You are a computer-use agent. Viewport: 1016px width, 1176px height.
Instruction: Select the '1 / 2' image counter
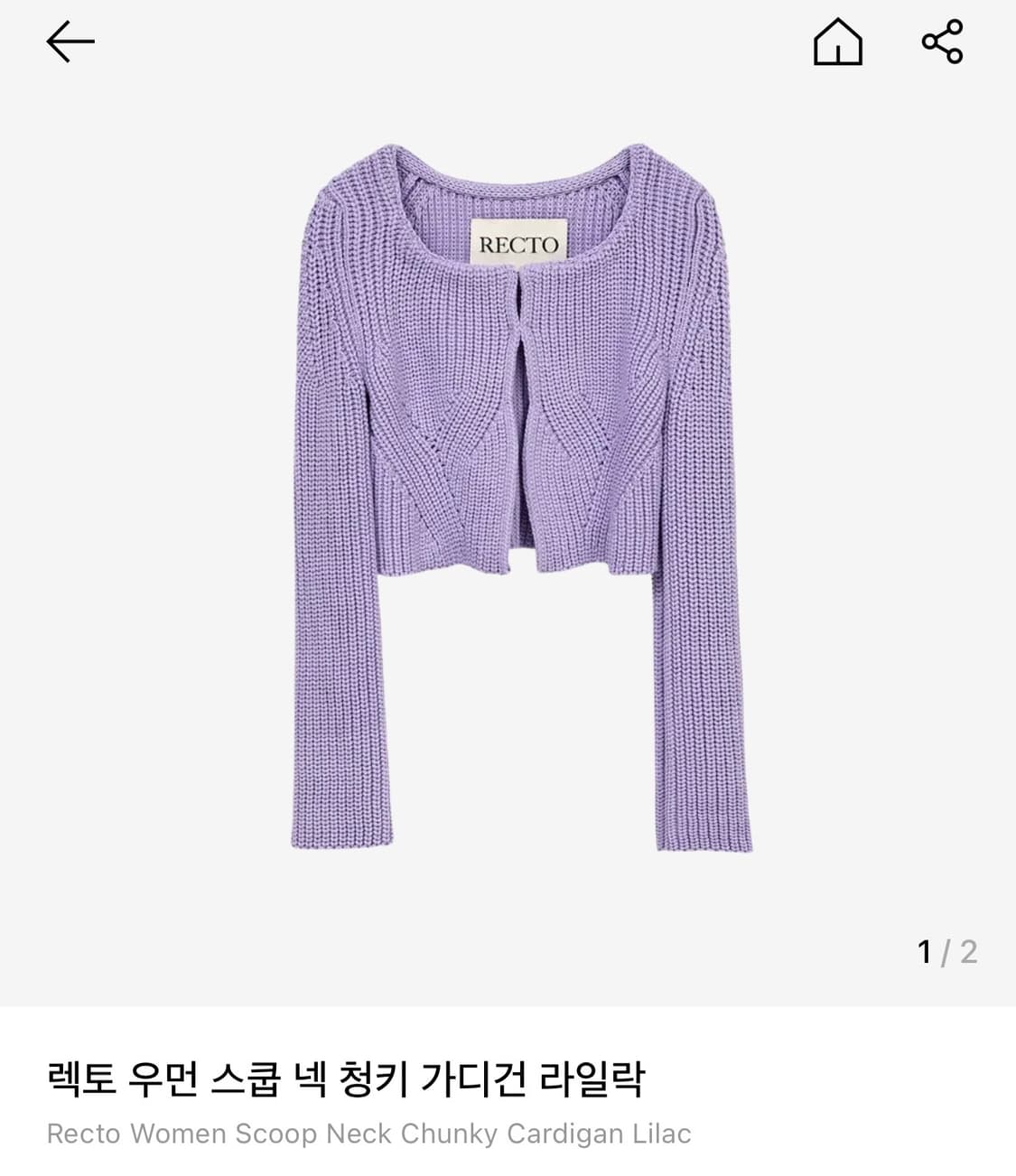tap(945, 949)
